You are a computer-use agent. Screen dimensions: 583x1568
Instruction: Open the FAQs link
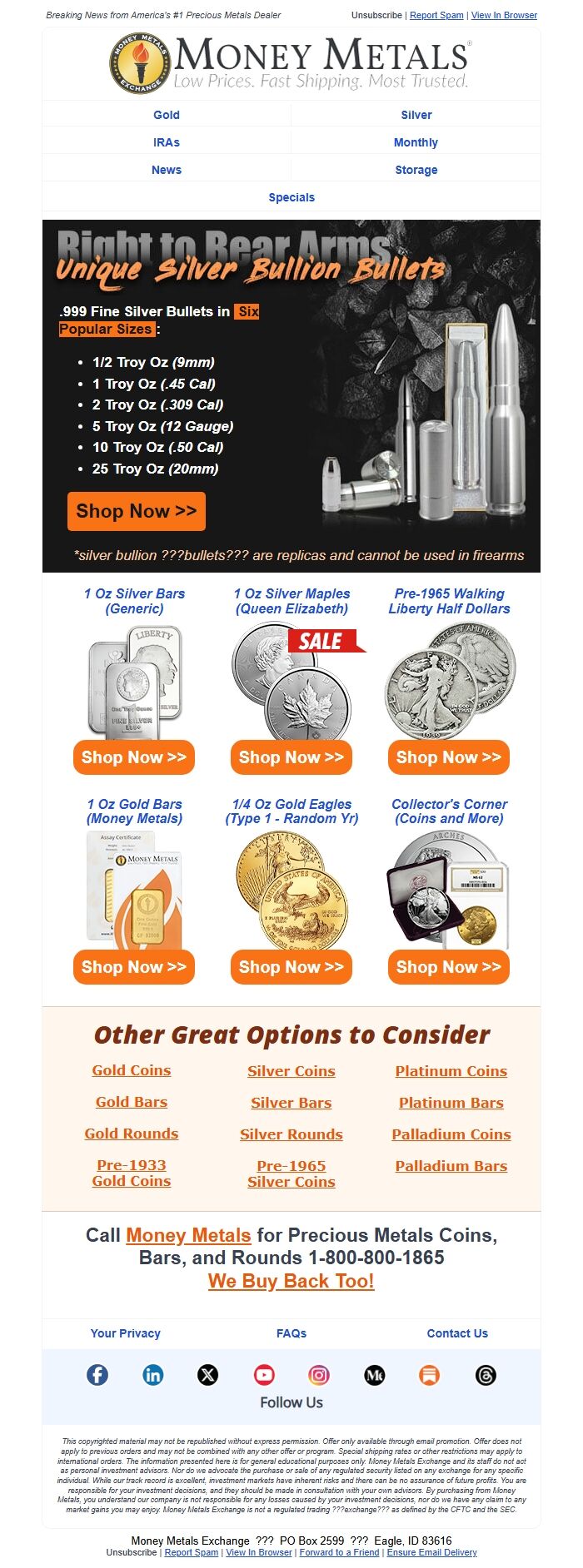point(291,1333)
